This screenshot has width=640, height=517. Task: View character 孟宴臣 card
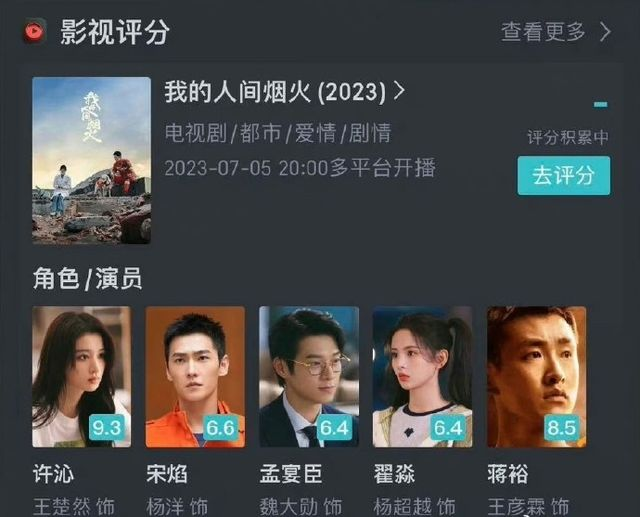pos(308,377)
